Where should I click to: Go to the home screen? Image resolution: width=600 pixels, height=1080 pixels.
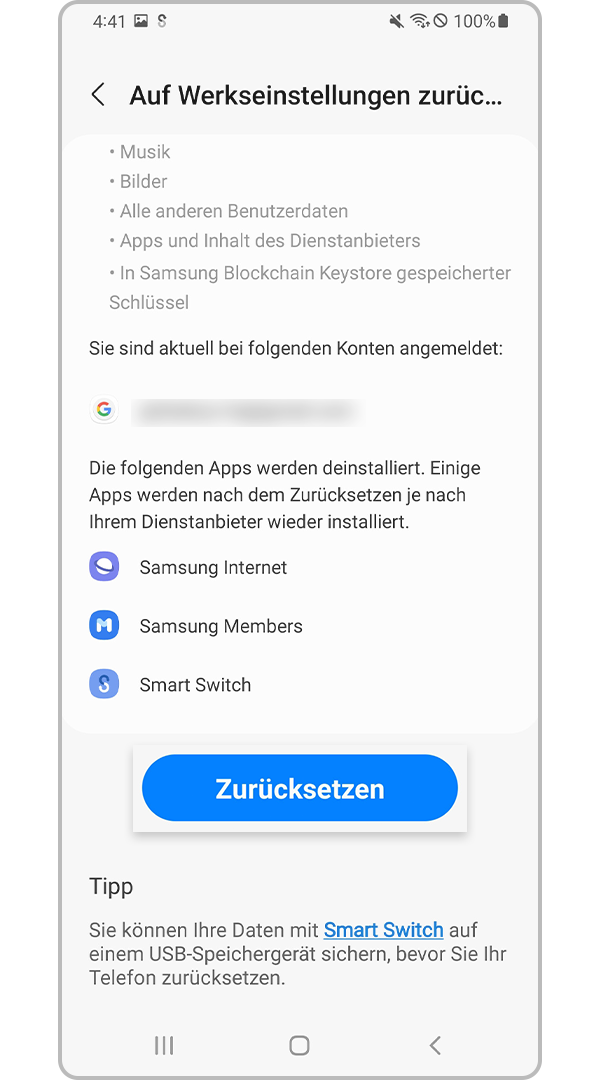(x=299, y=1045)
